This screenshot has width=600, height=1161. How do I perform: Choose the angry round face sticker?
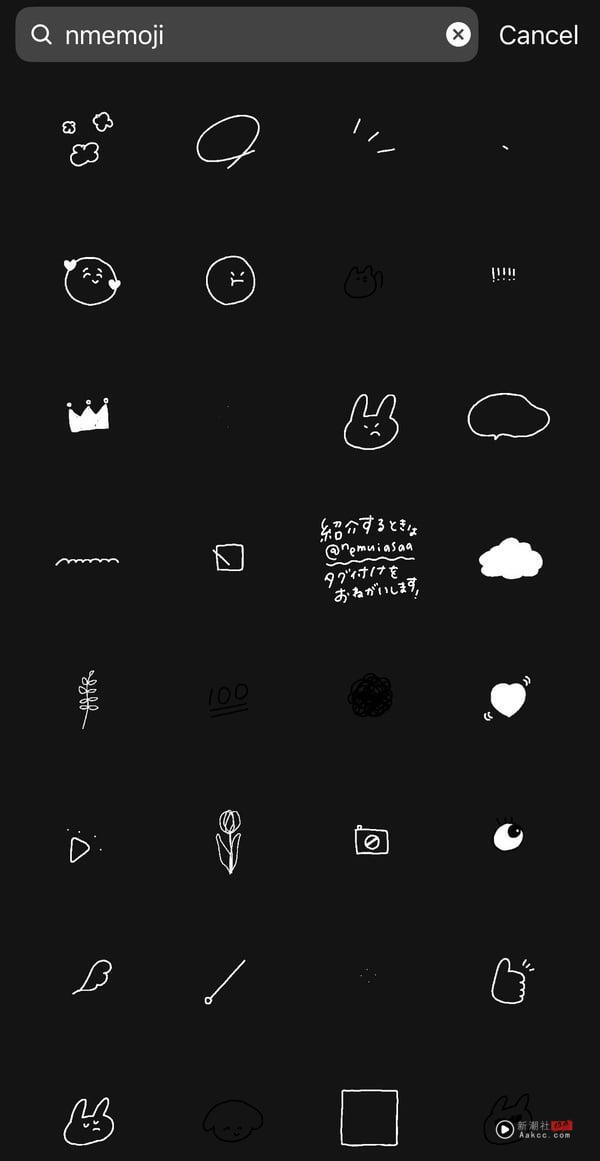coord(231,279)
